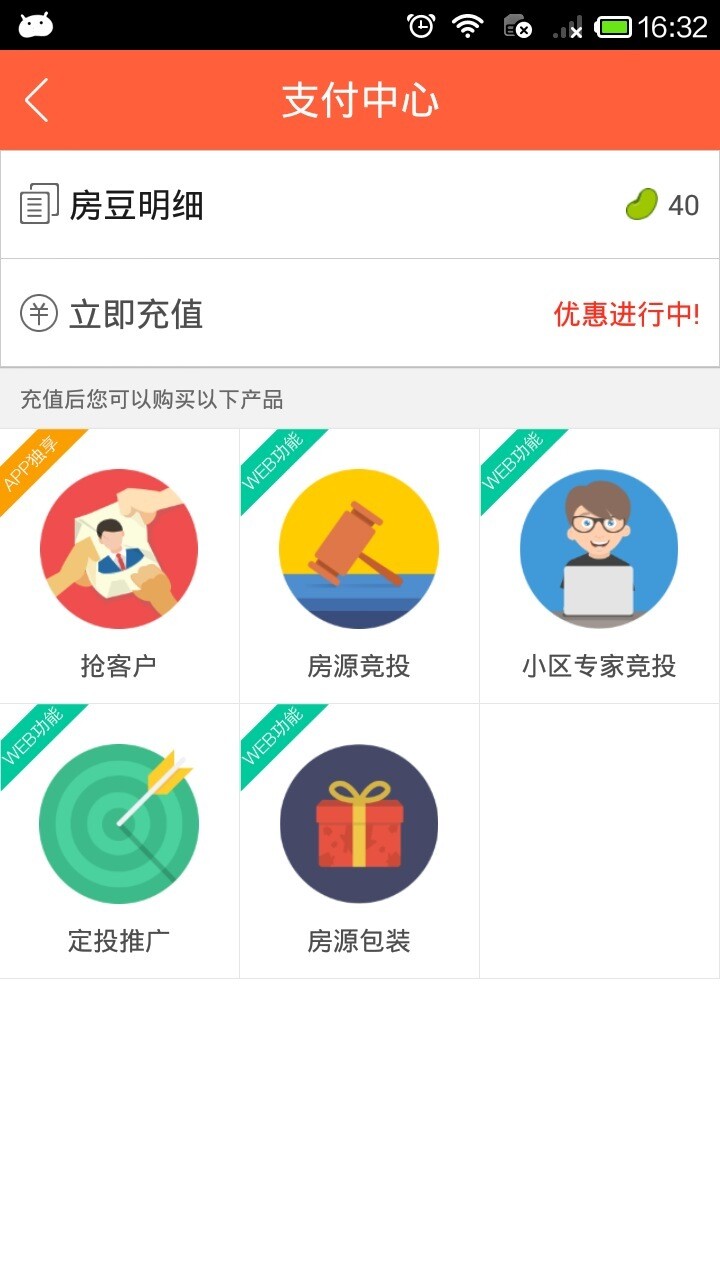Open 立即充值 recharge row
This screenshot has height=1280, width=720.
[360, 314]
